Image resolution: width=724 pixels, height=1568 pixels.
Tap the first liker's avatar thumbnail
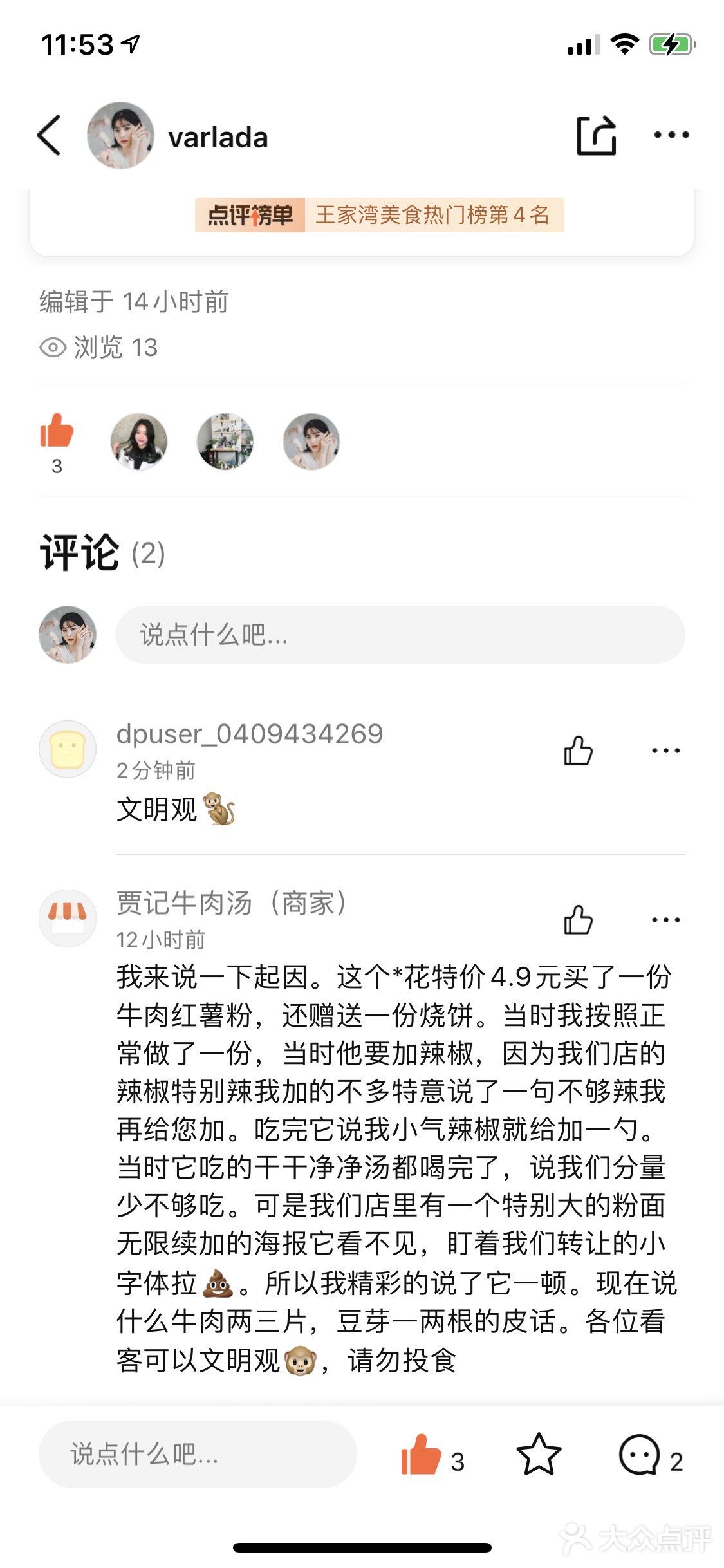[x=138, y=441]
